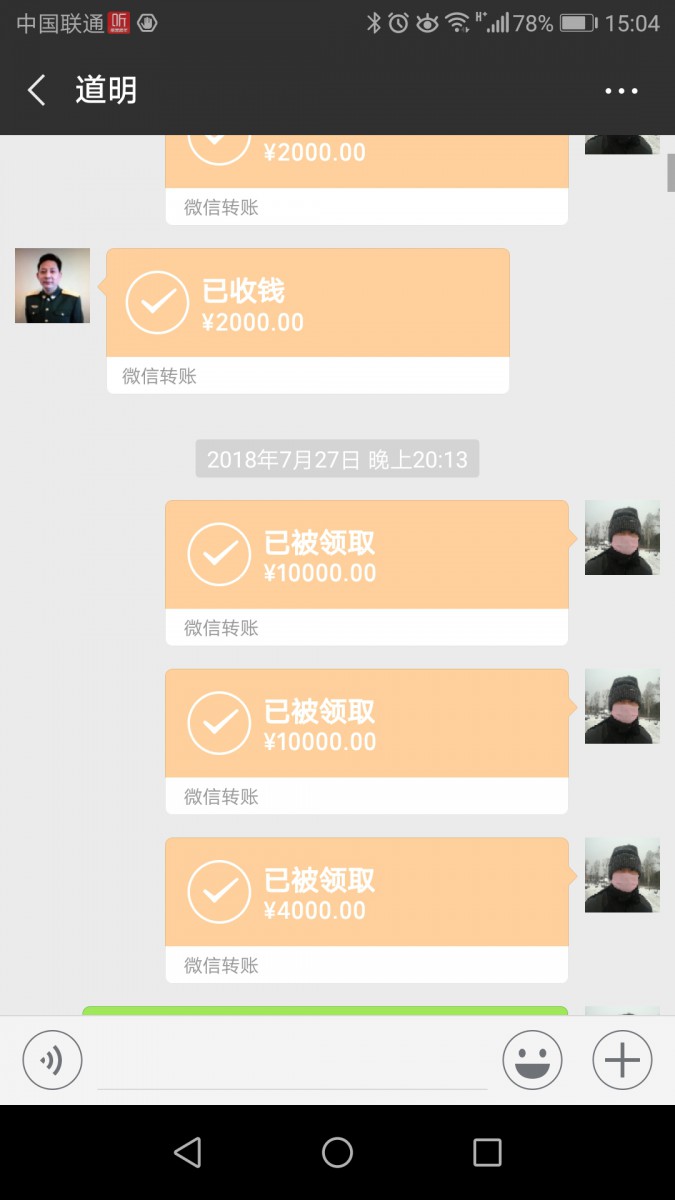Tap the contact's avatar in uniform

[x=52, y=286]
